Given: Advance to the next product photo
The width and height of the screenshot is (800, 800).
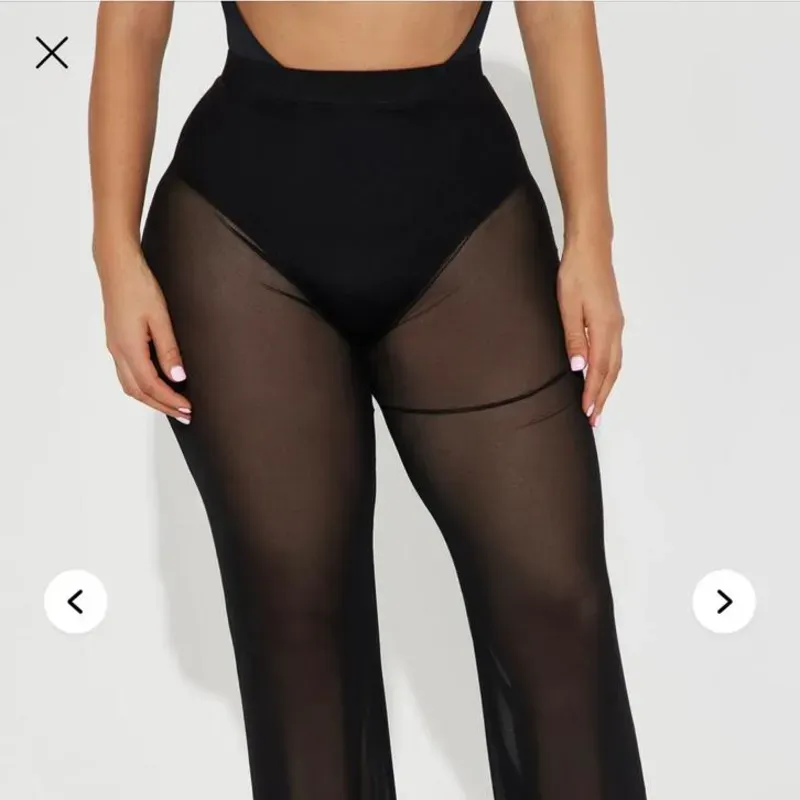Looking at the screenshot, I should click(x=724, y=601).
